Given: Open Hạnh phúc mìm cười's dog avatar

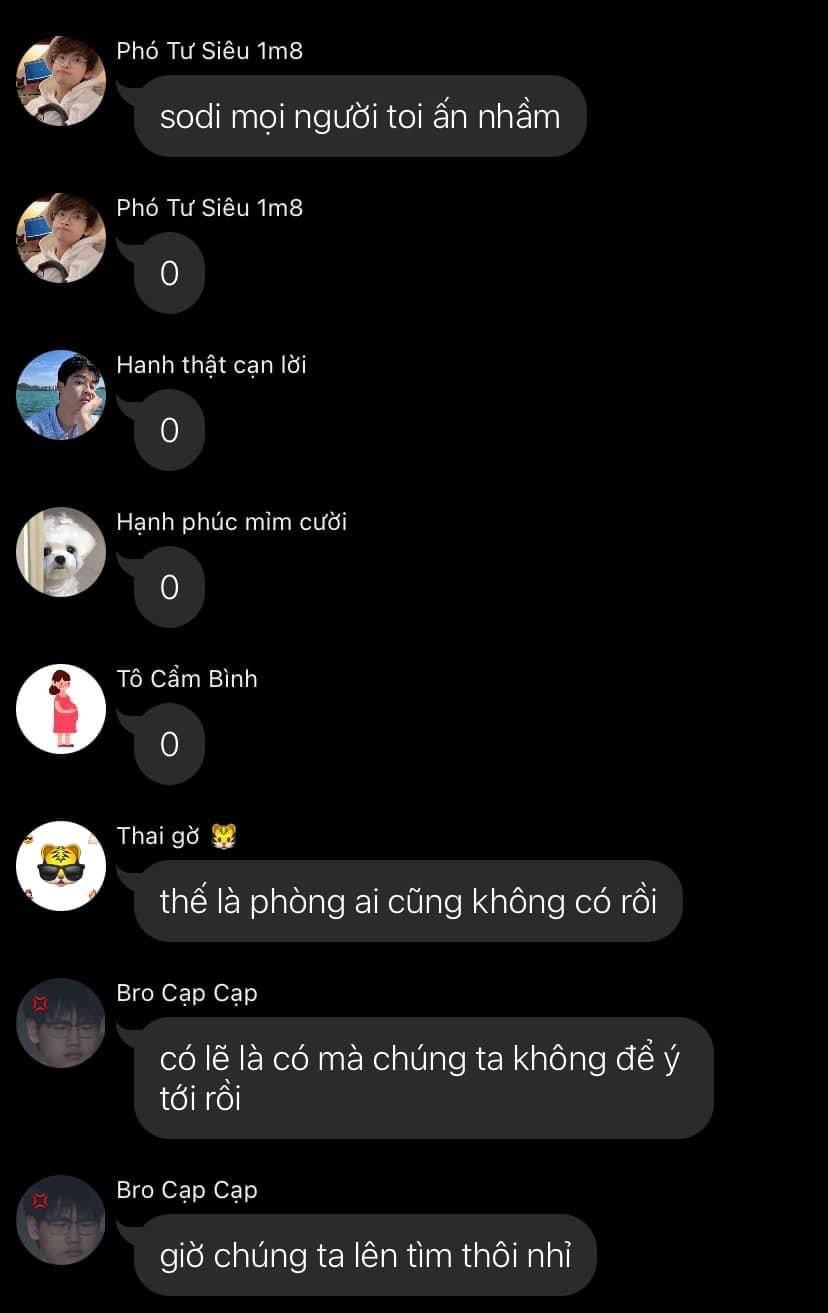Looking at the screenshot, I should [x=61, y=552].
